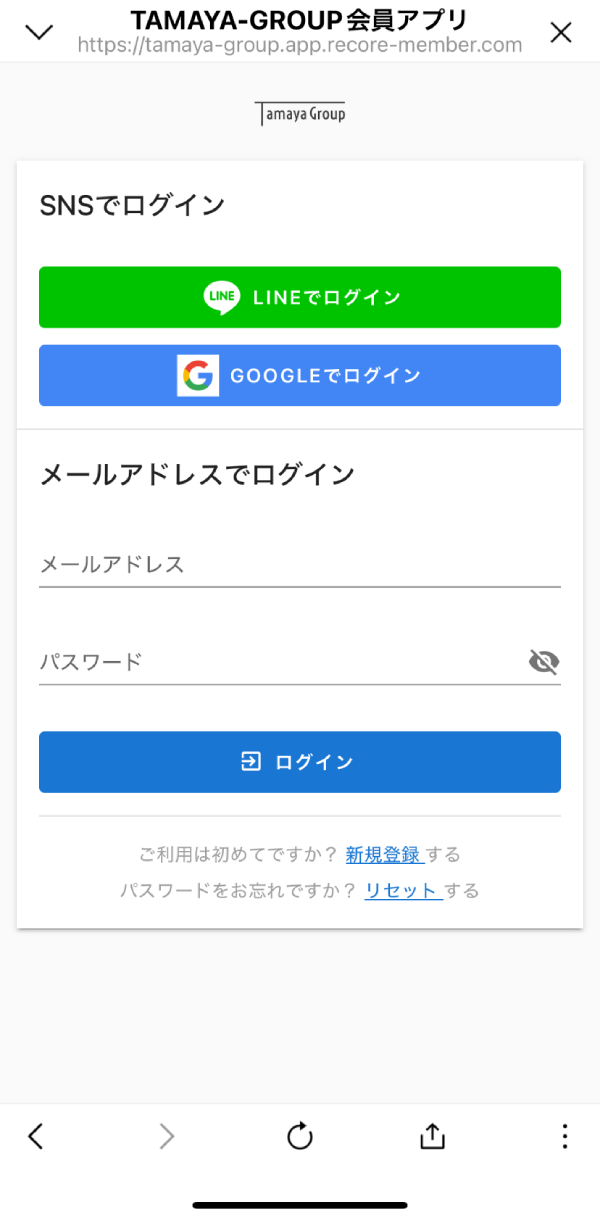Image resolution: width=600 pixels, height=1220 pixels.
Task: Toggle password visibility eye icon
Action: coord(543,662)
